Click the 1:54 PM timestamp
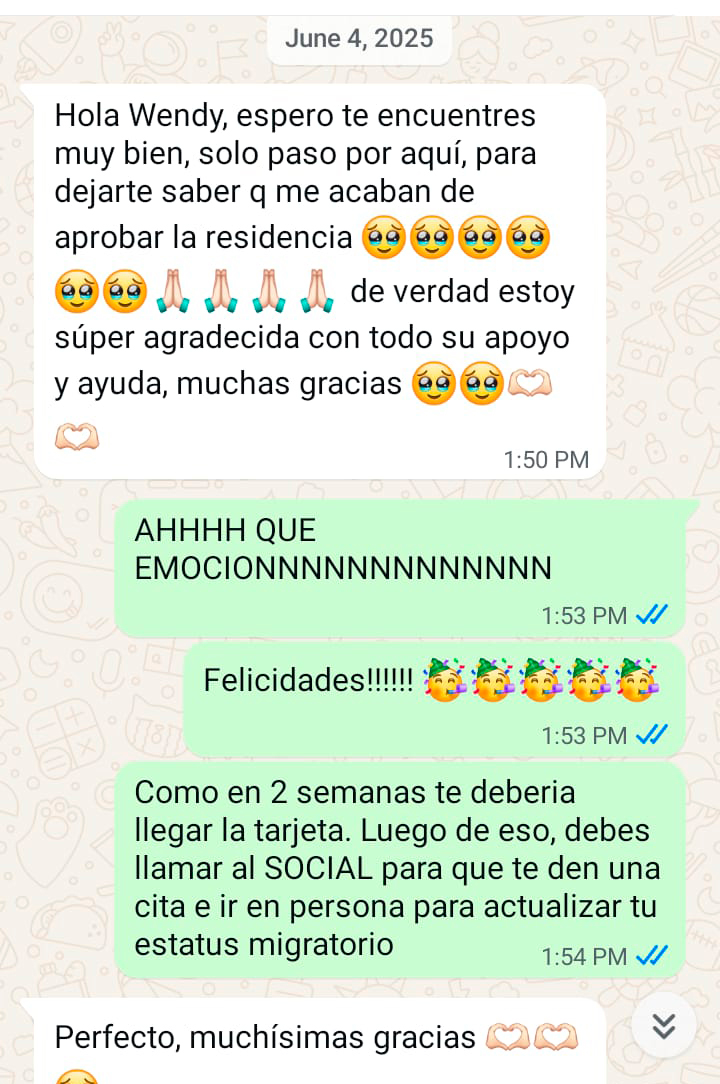Screen dimensions: 720x1084 (x=585, y=956)
